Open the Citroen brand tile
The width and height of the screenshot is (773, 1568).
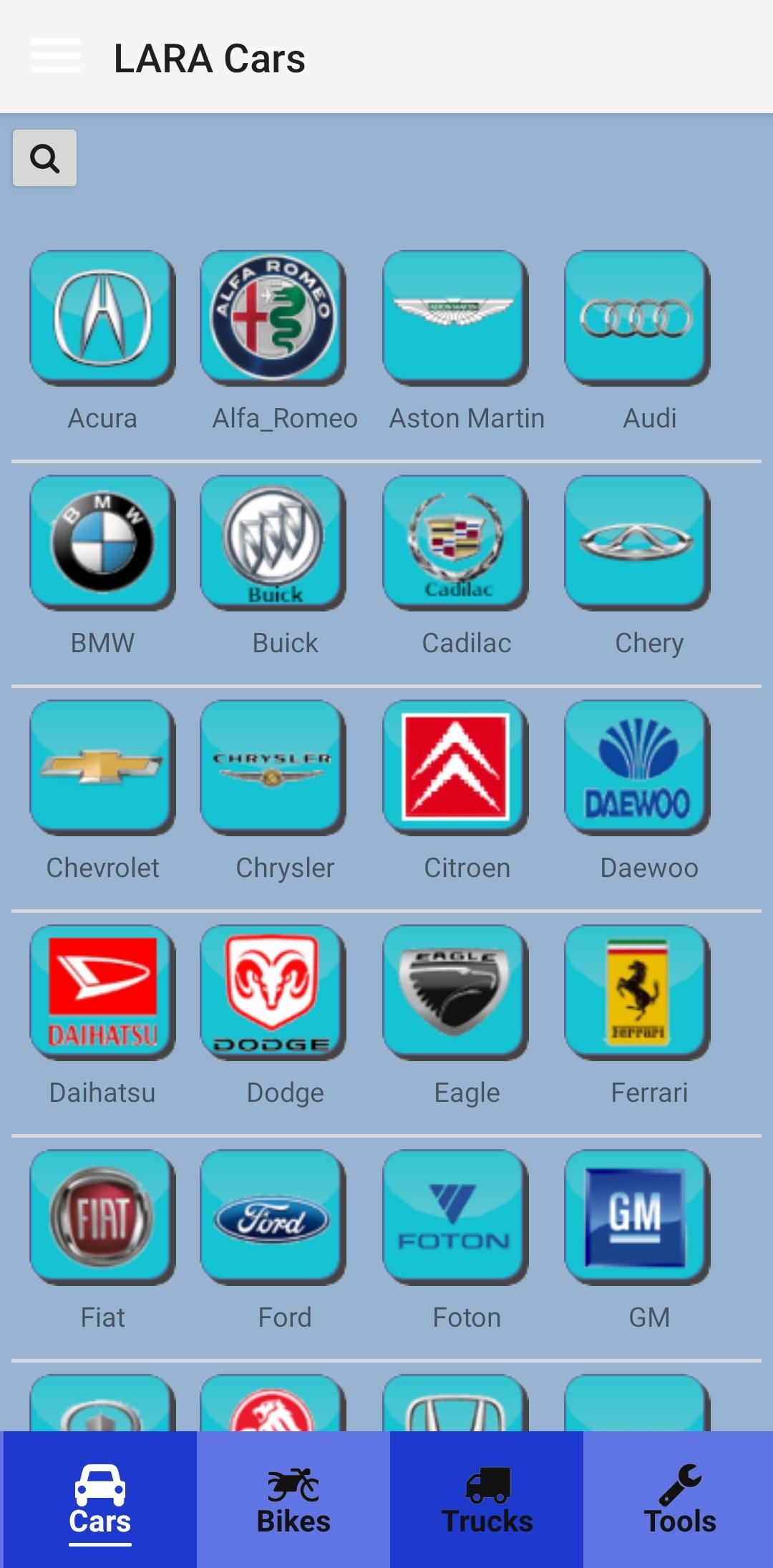454,767
